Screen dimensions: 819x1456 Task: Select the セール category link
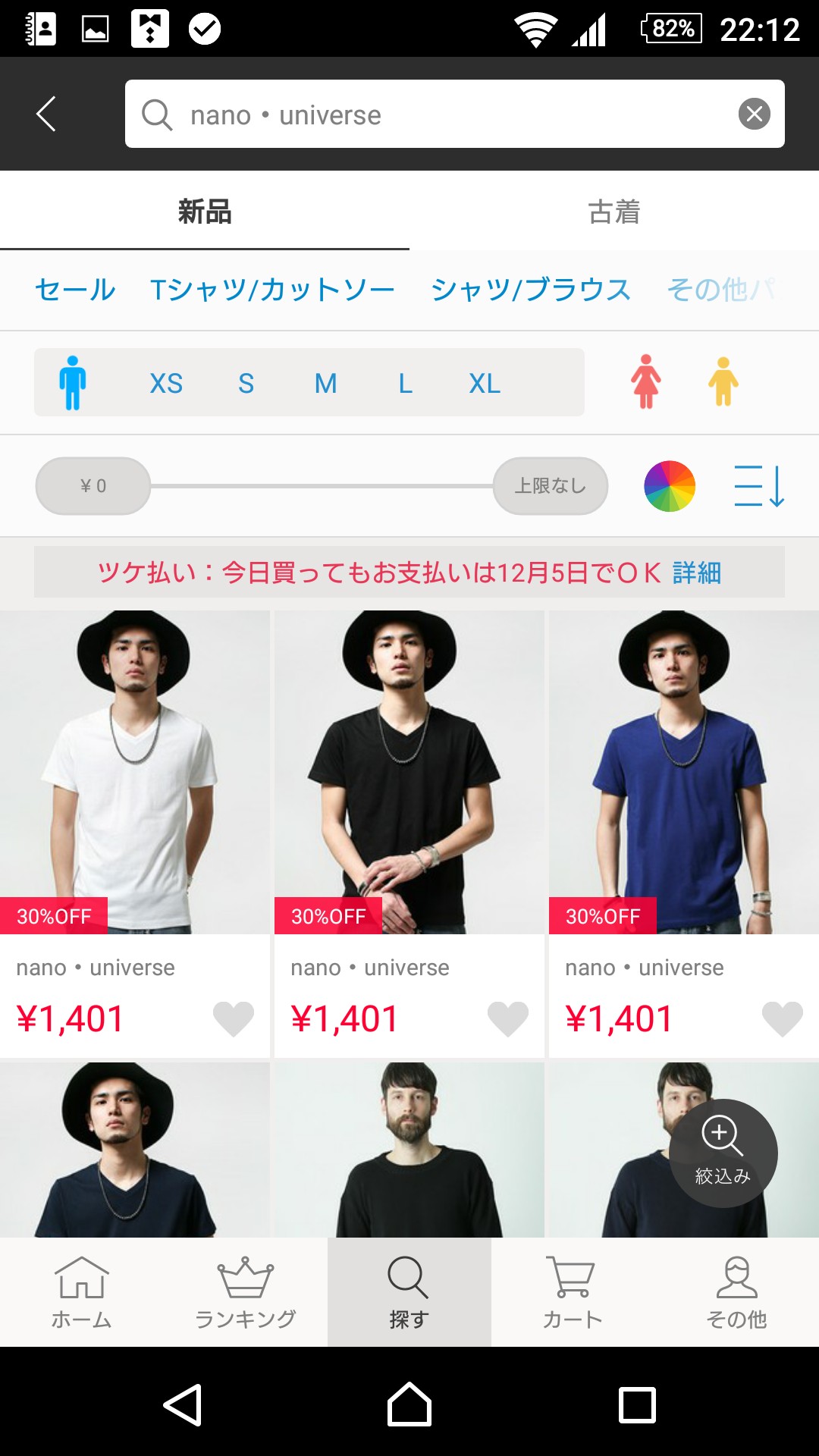[75, 290]
